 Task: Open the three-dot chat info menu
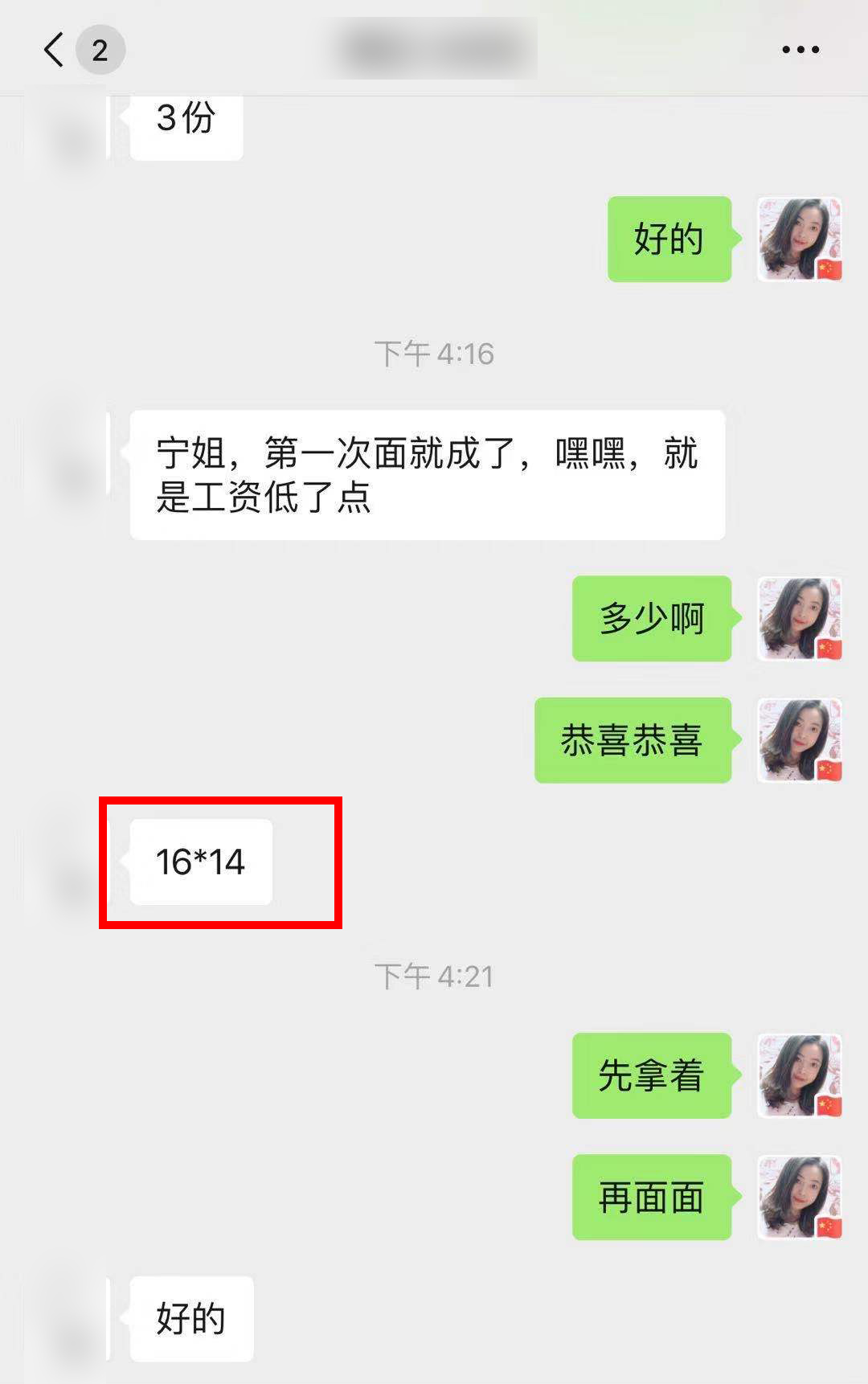coord(800,50)
